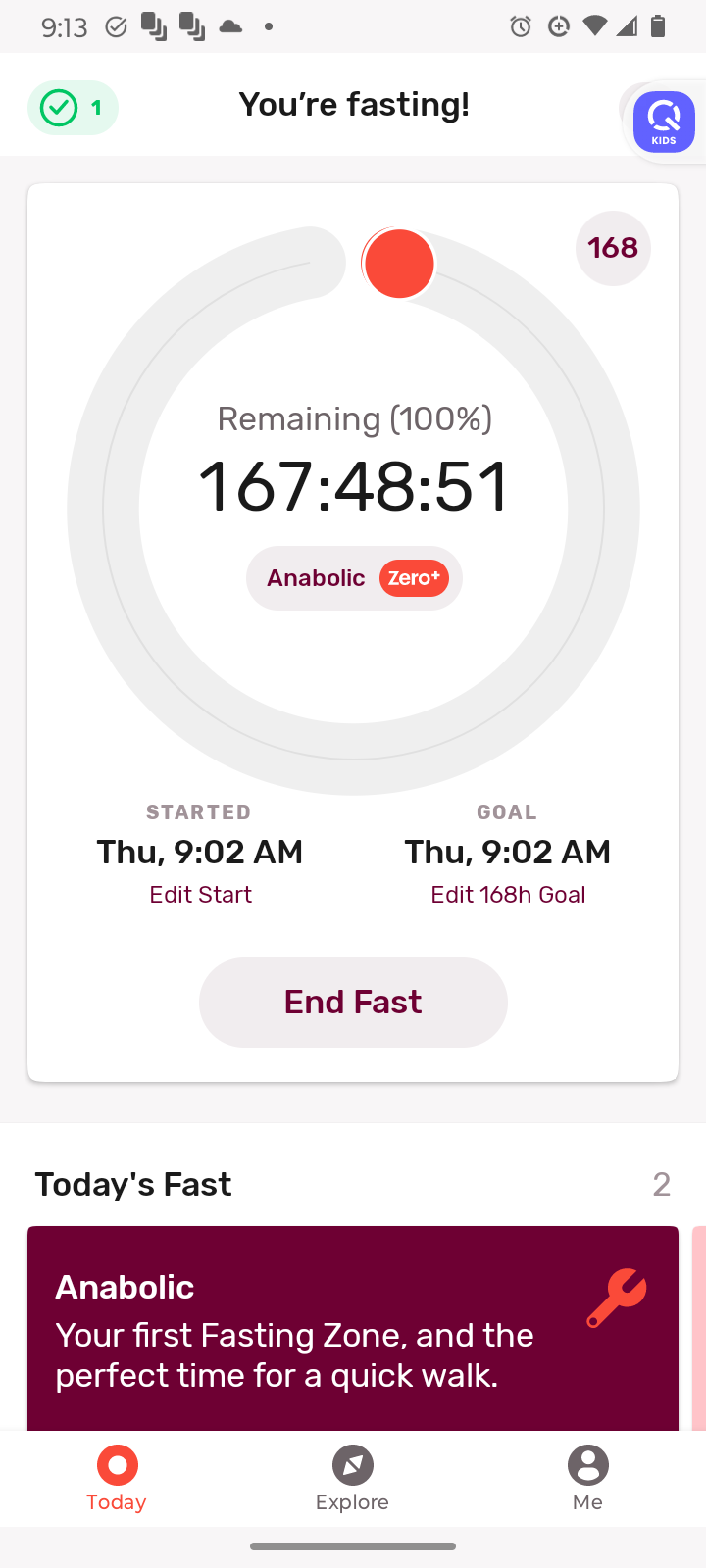Tap Edit Start link
This screenshot has height=1568, width=706.
coord(200,894)
